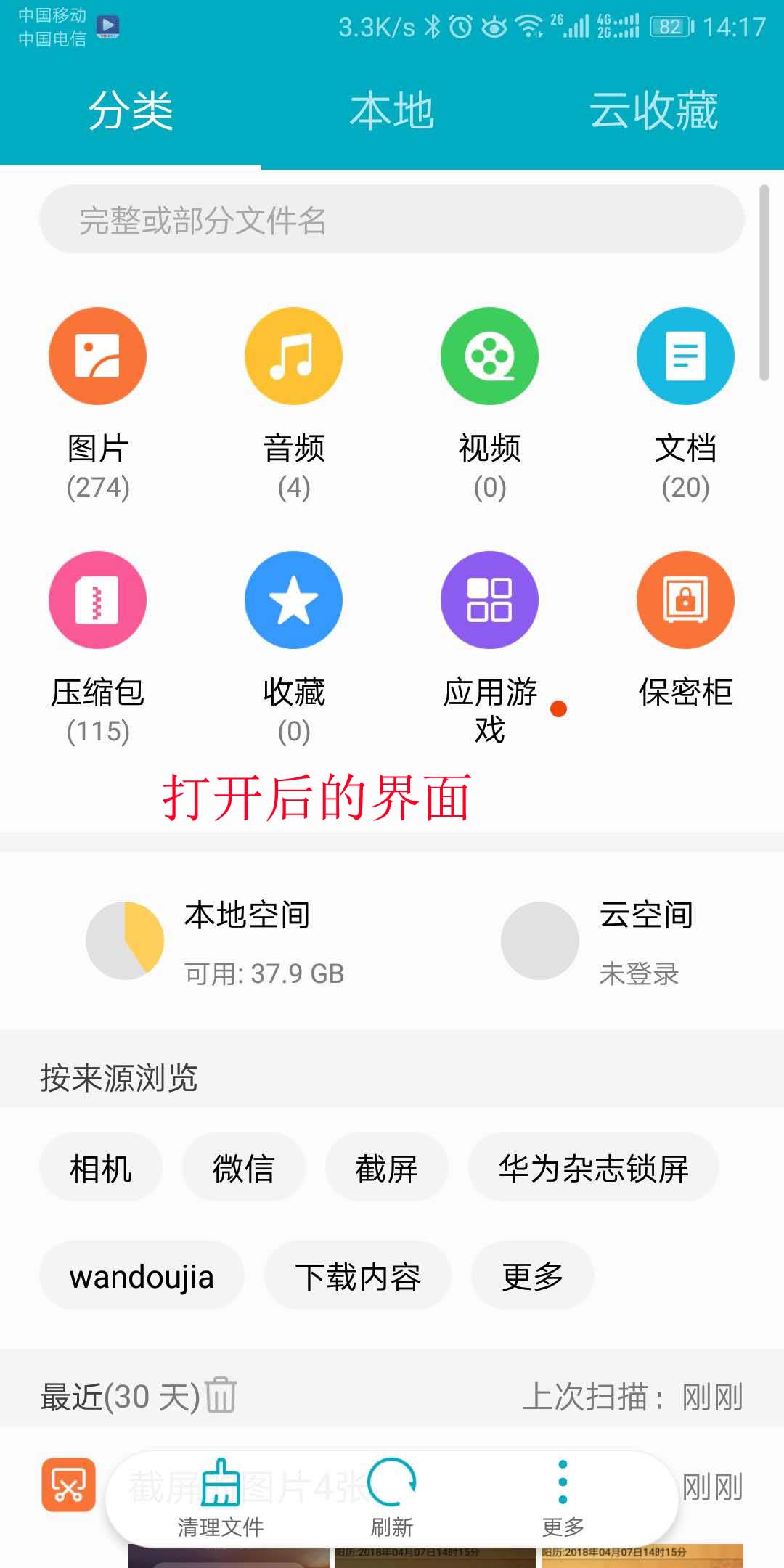Browse files from 相机
The width and height of the screenshot is (784, 1568).
[x=101, y=1169]
